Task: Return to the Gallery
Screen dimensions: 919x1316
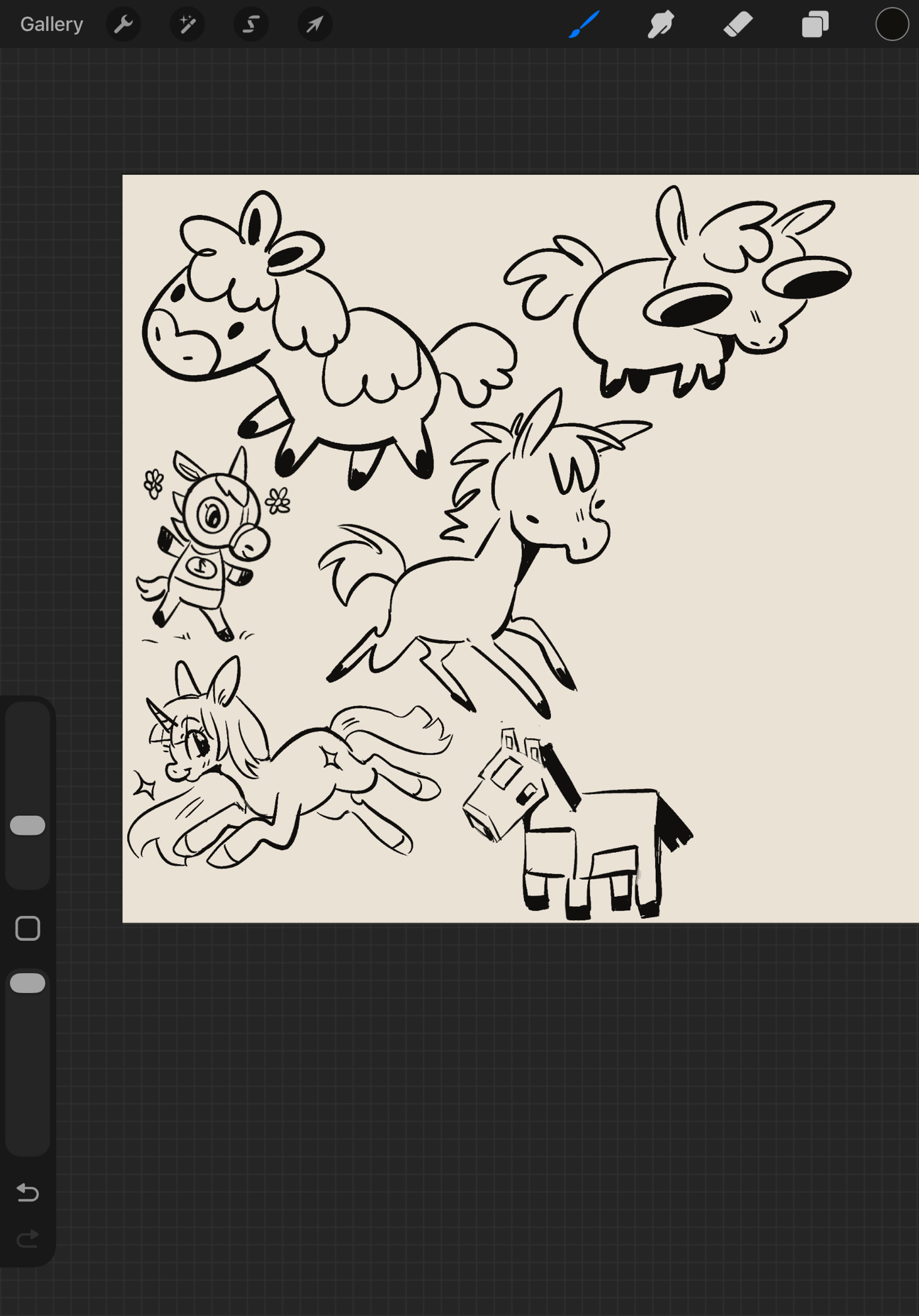Action: pyautogui.click(x=51, y=24)
